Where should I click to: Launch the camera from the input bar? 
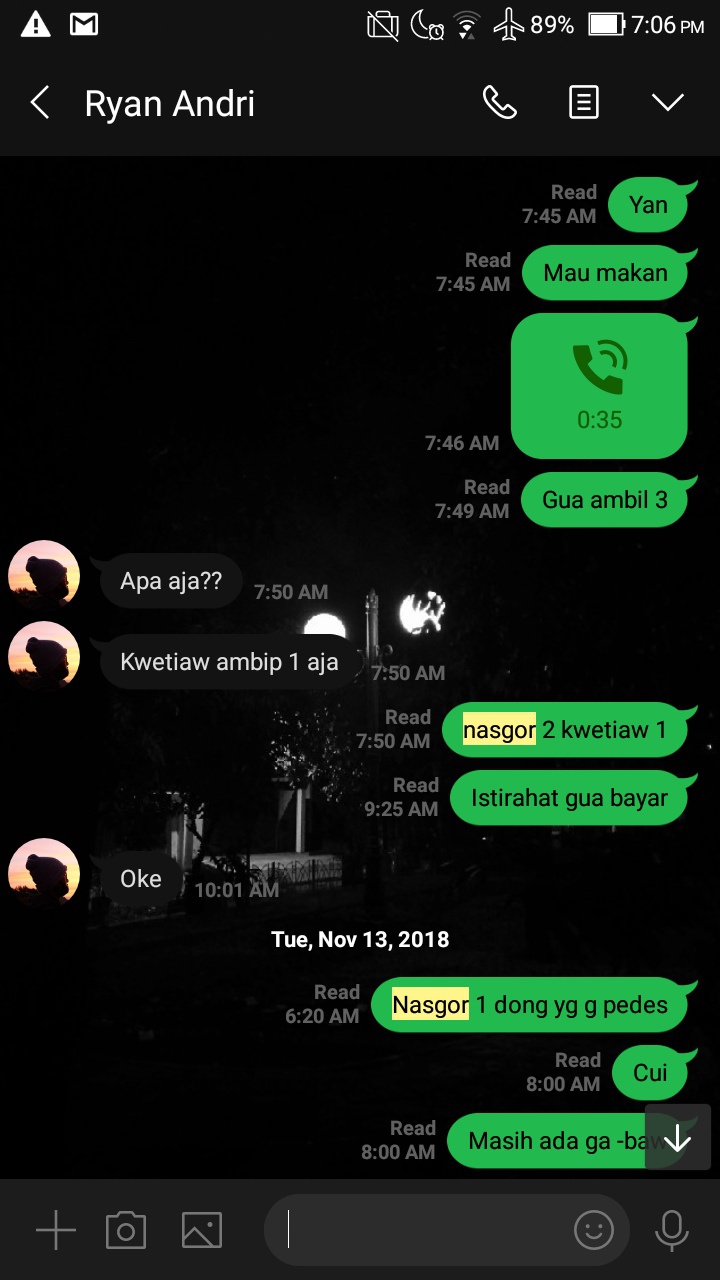[x=126, y=1230]
